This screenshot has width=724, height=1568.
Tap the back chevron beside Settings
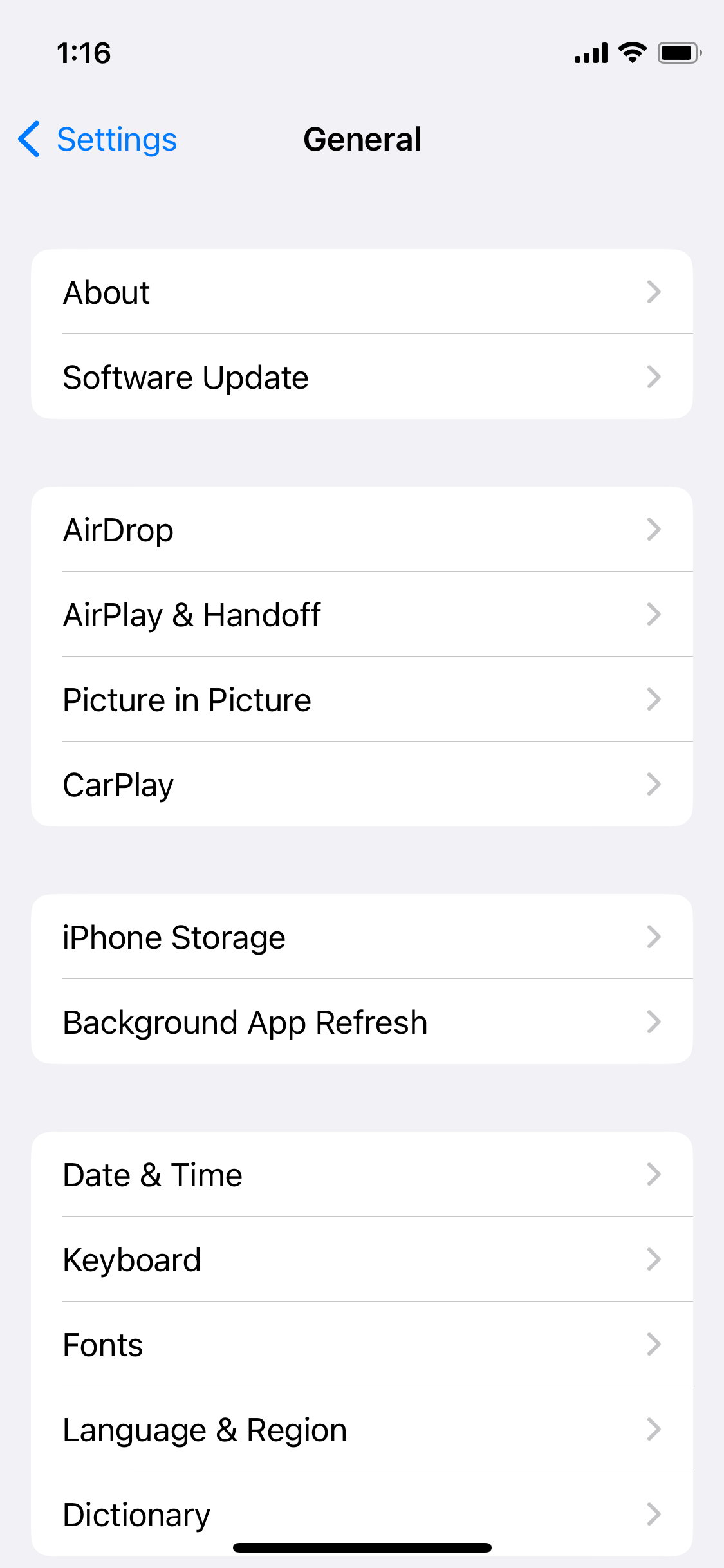[29, 139]
